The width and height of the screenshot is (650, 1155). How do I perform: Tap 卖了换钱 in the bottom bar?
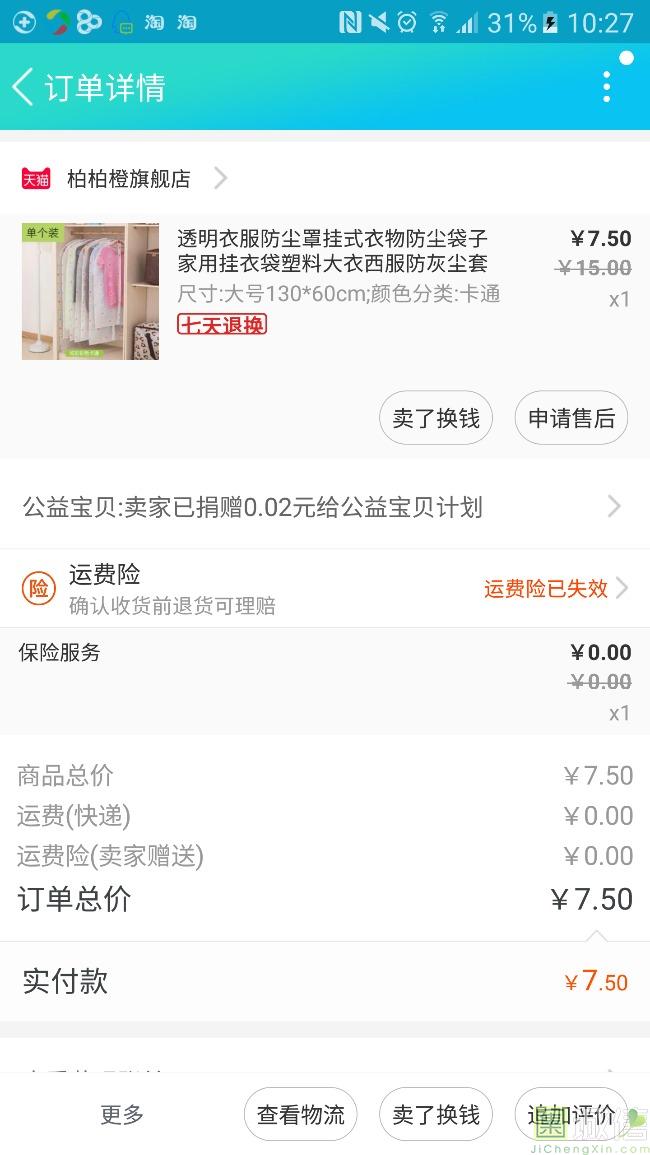436,1114
